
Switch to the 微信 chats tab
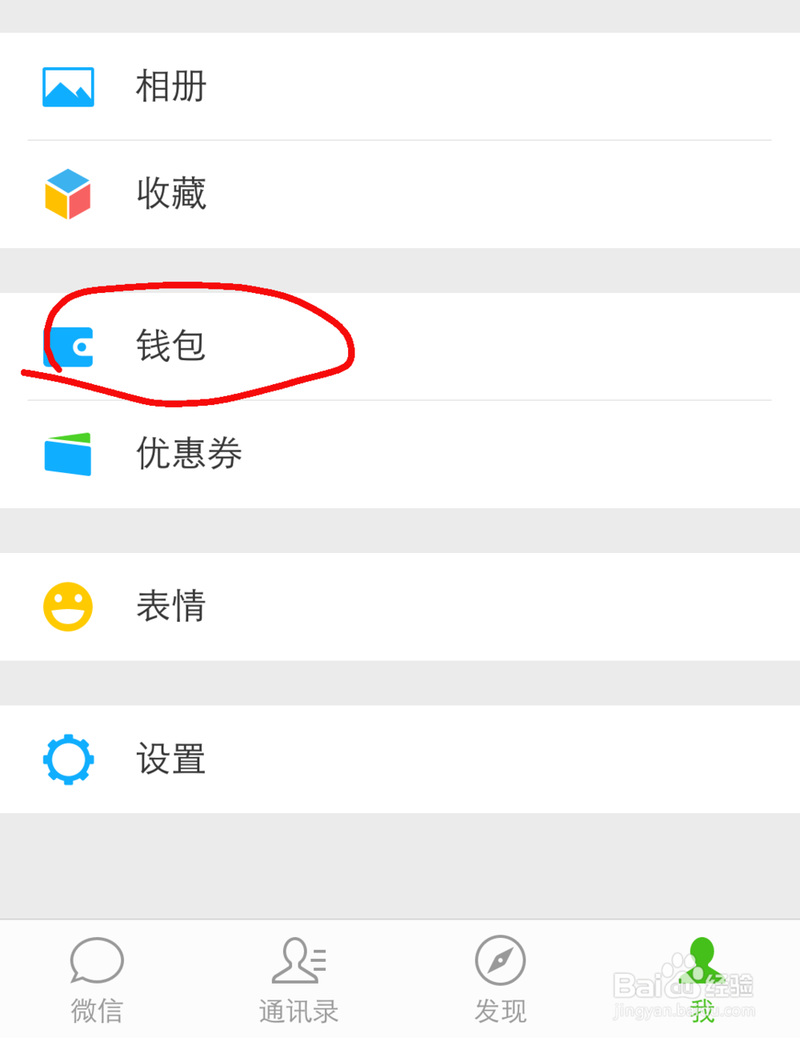tap(97, 980)
